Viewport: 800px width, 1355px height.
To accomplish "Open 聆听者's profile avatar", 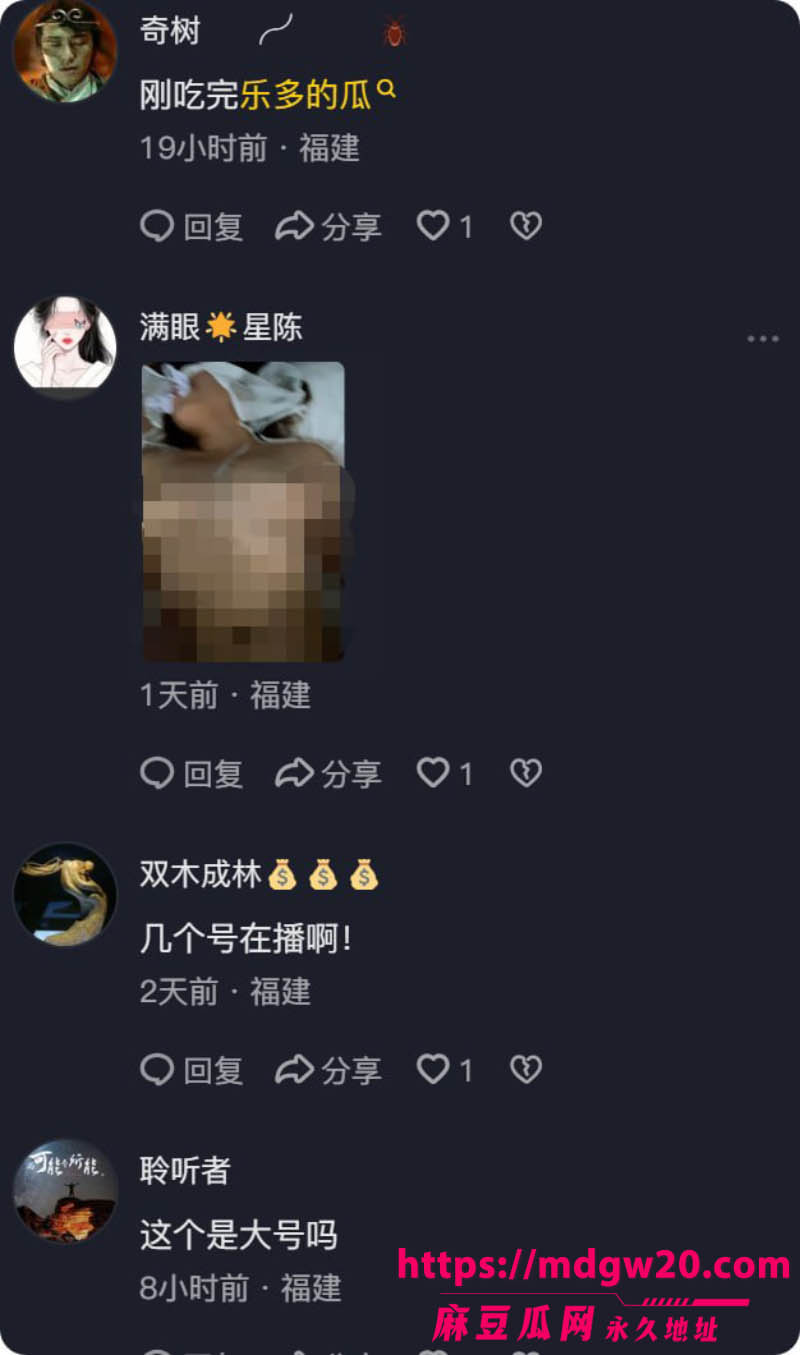I will click(65, 1191).
